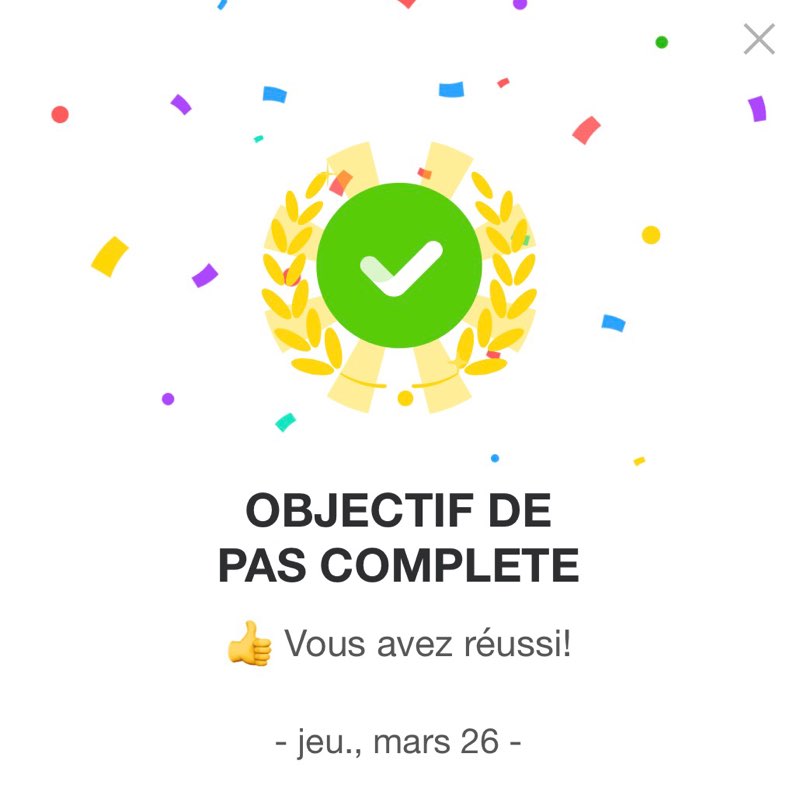Dismiss the achievement screen with the X
Screen dimensions: 800x801
(759, 38)
